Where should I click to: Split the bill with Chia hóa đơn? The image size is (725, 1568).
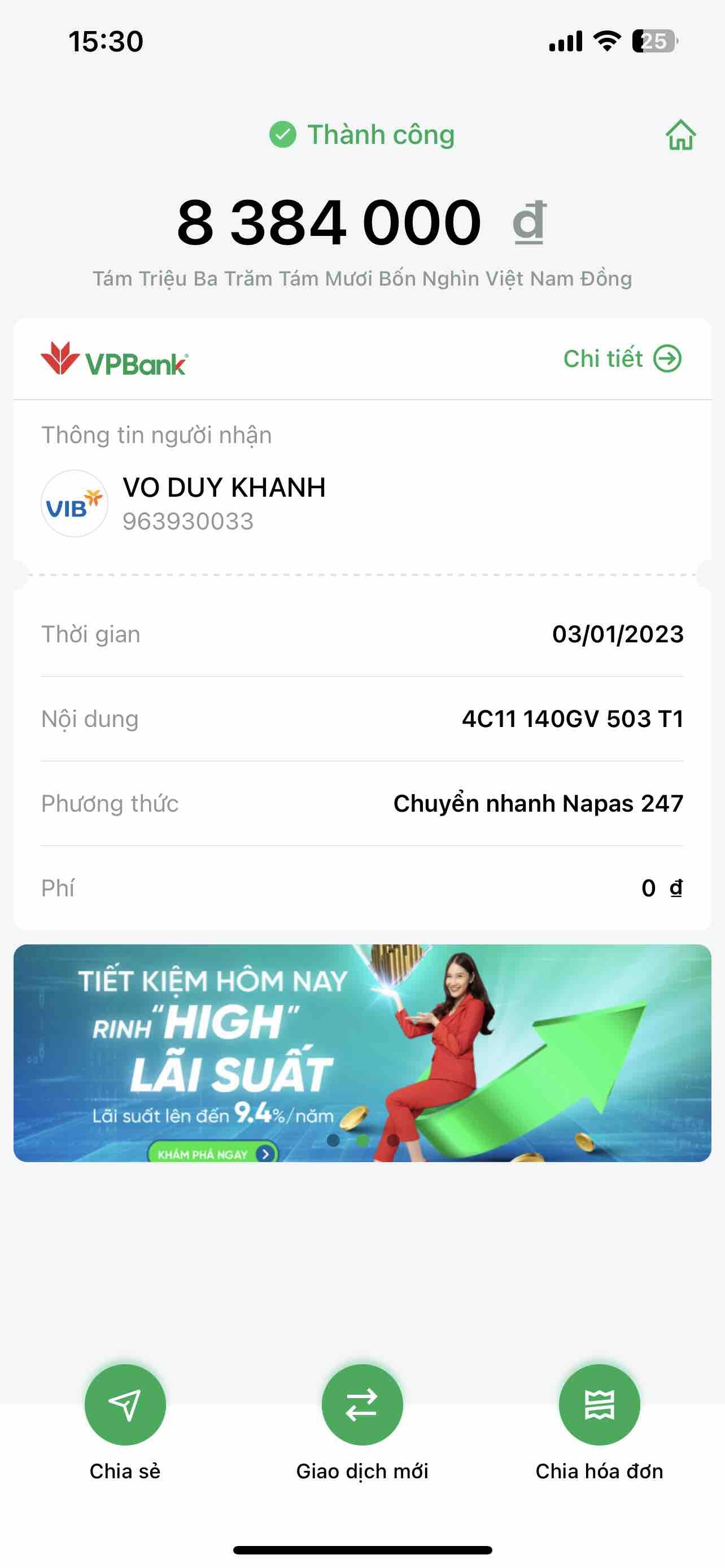pos(599,1405)
